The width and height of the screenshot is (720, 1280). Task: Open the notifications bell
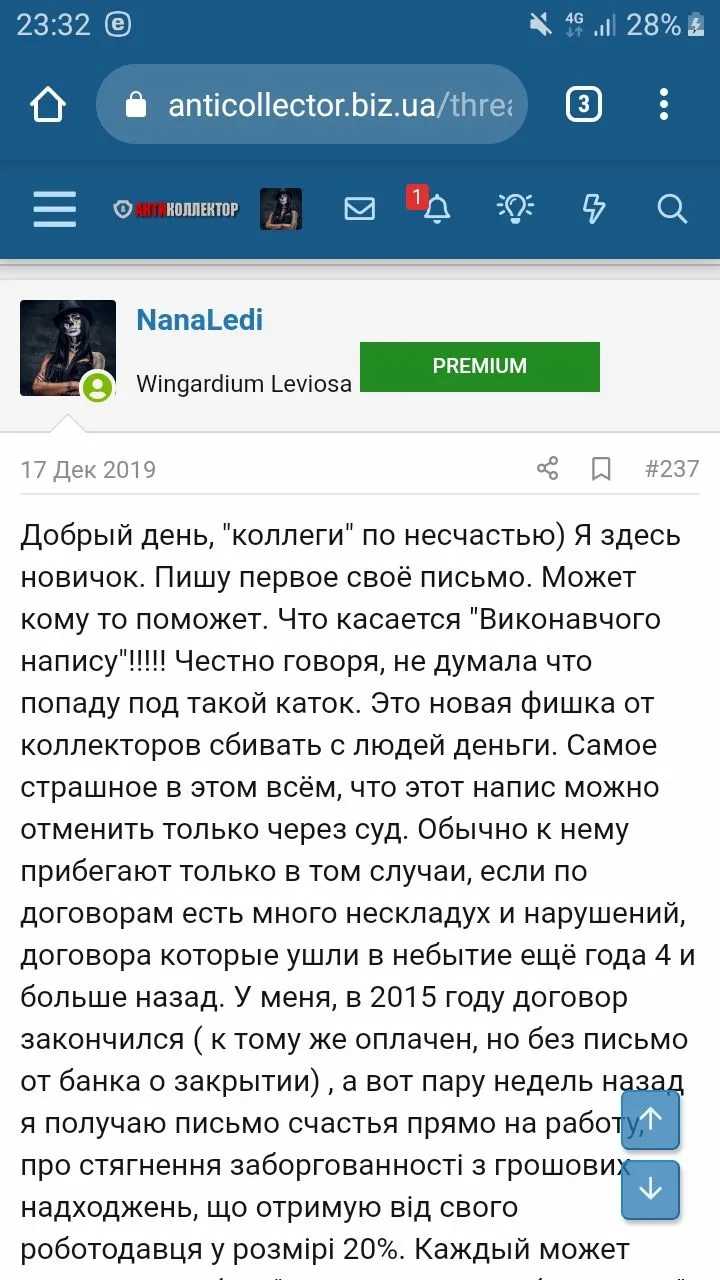click(x=437, y=209)
